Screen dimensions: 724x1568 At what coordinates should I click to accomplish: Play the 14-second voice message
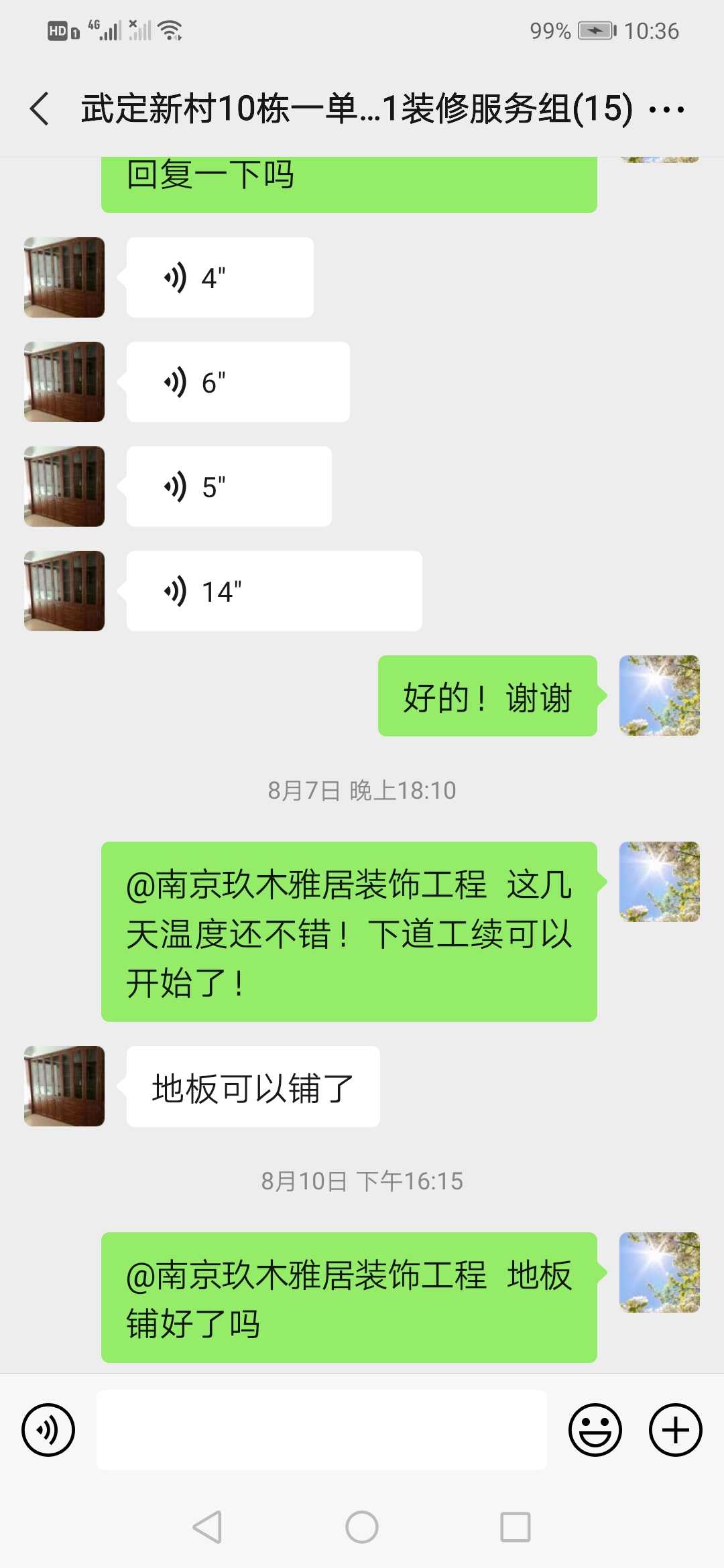274,591
